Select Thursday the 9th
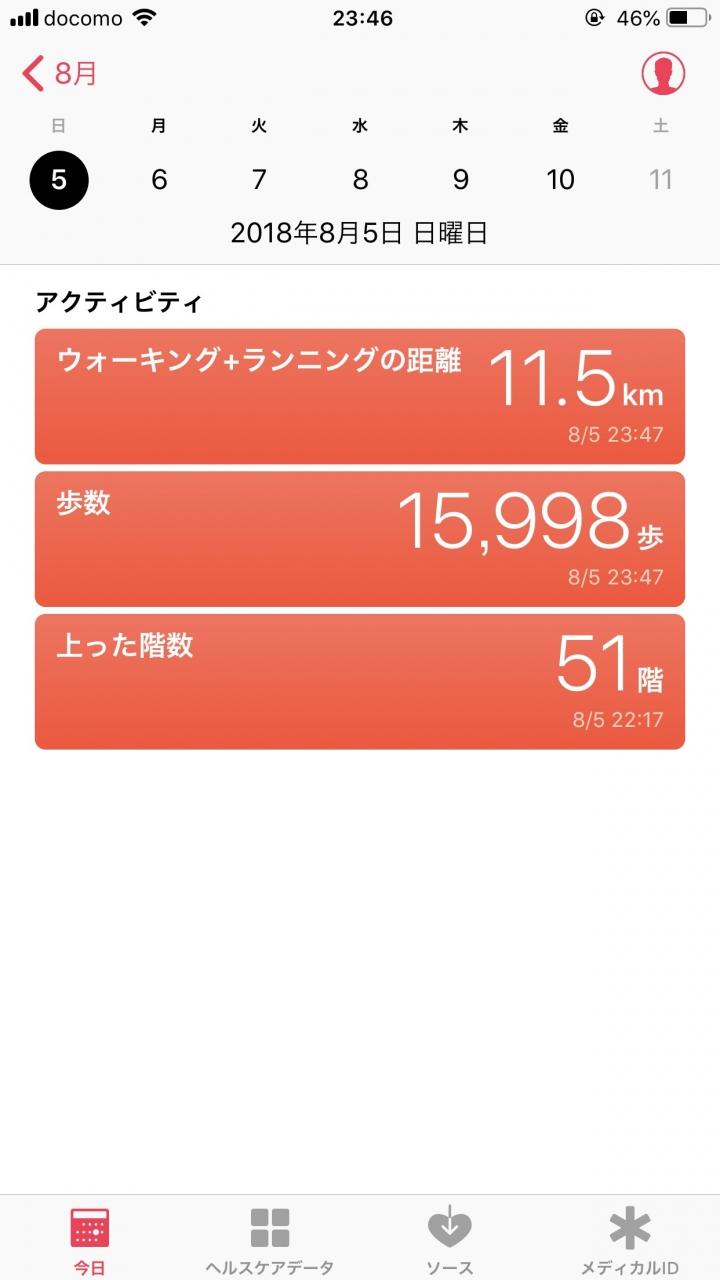This screenshot has width=720, height=1280. tap(460, 180)
